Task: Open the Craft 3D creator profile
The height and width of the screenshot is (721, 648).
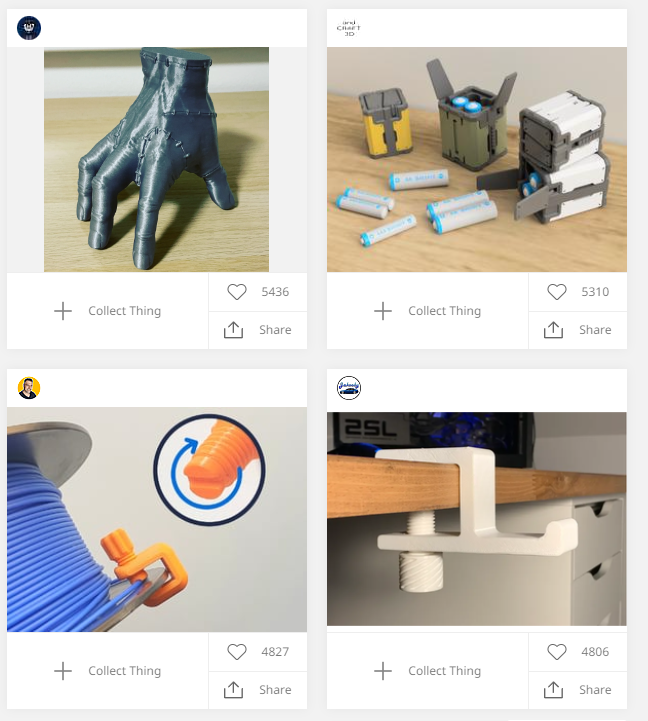Action: click(348, 28)
